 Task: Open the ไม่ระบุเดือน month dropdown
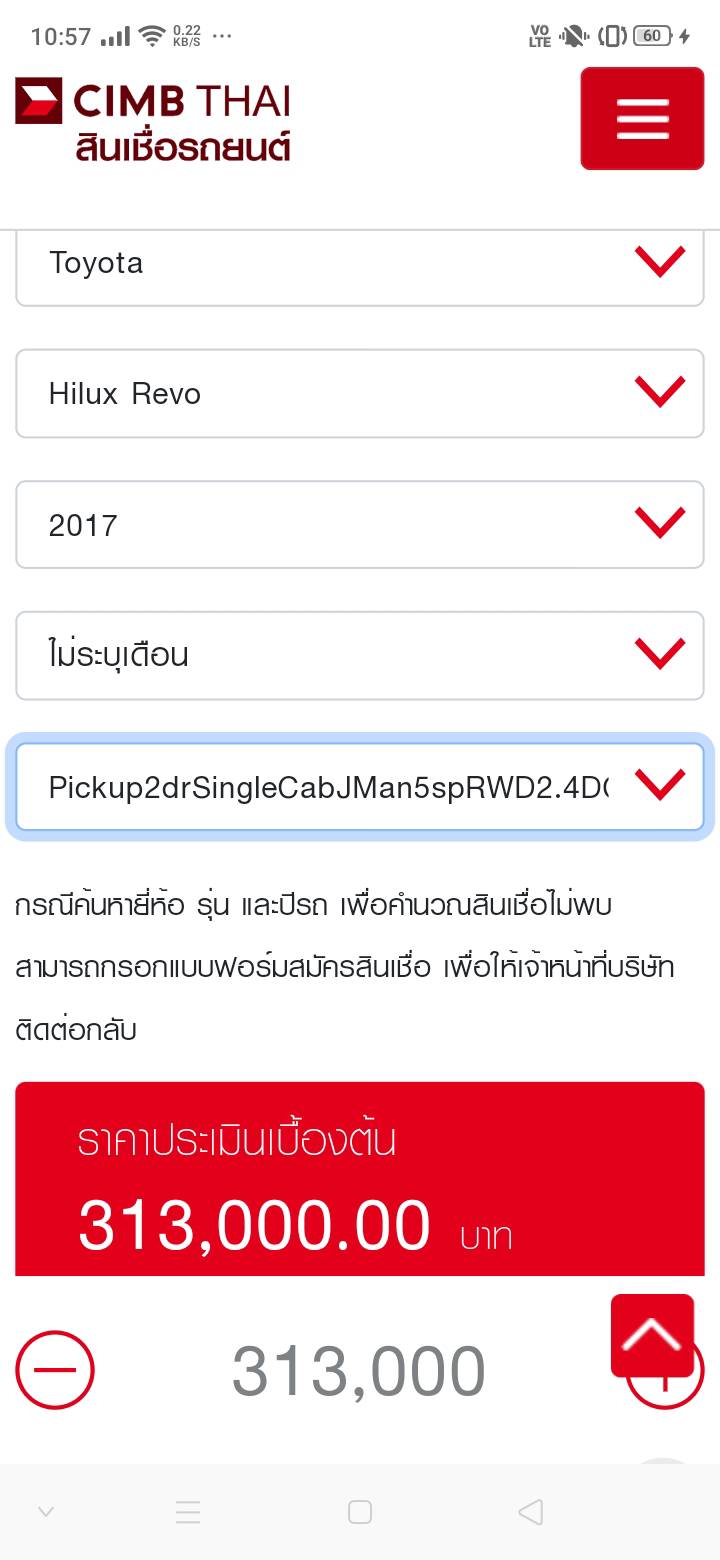(360, 655)
